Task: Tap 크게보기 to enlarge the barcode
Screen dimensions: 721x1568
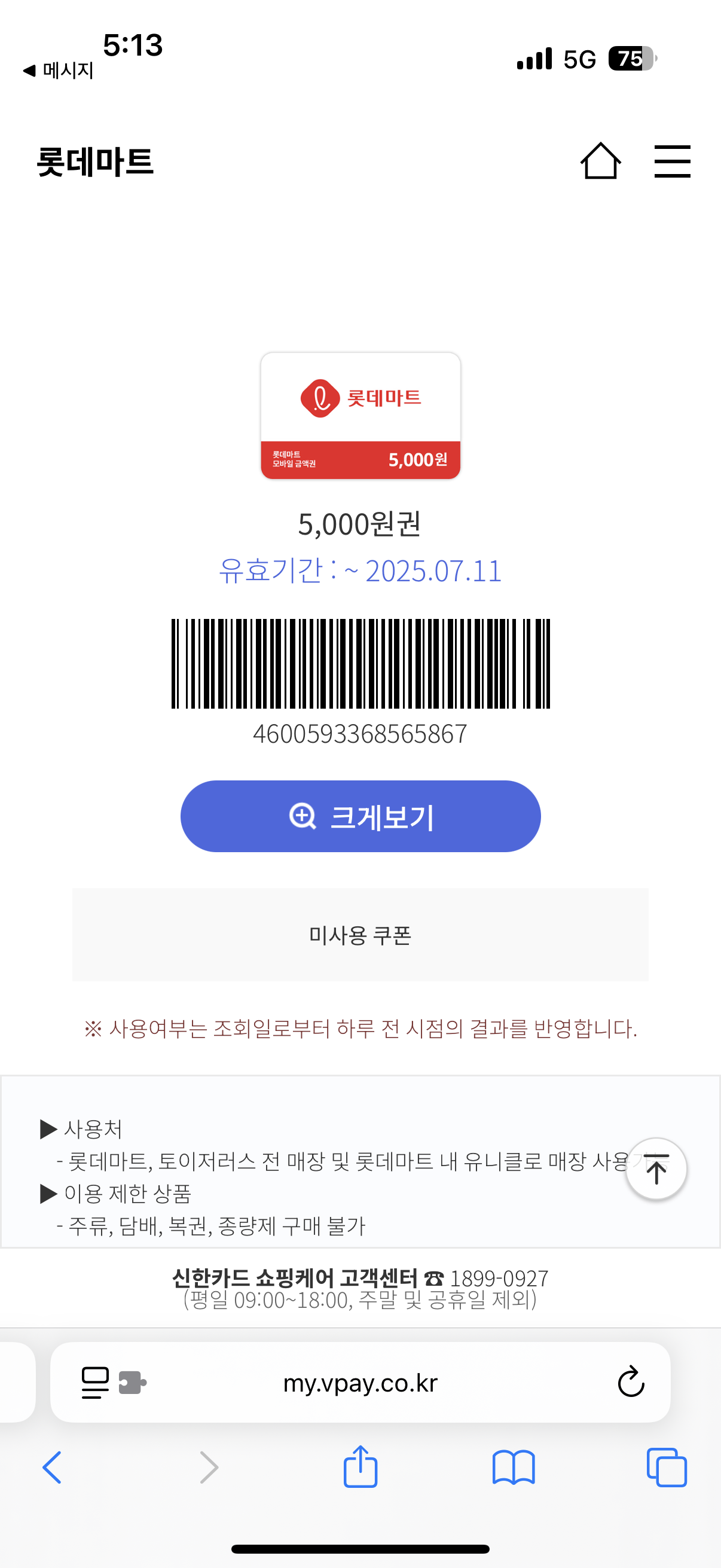Action: (360, 816)
